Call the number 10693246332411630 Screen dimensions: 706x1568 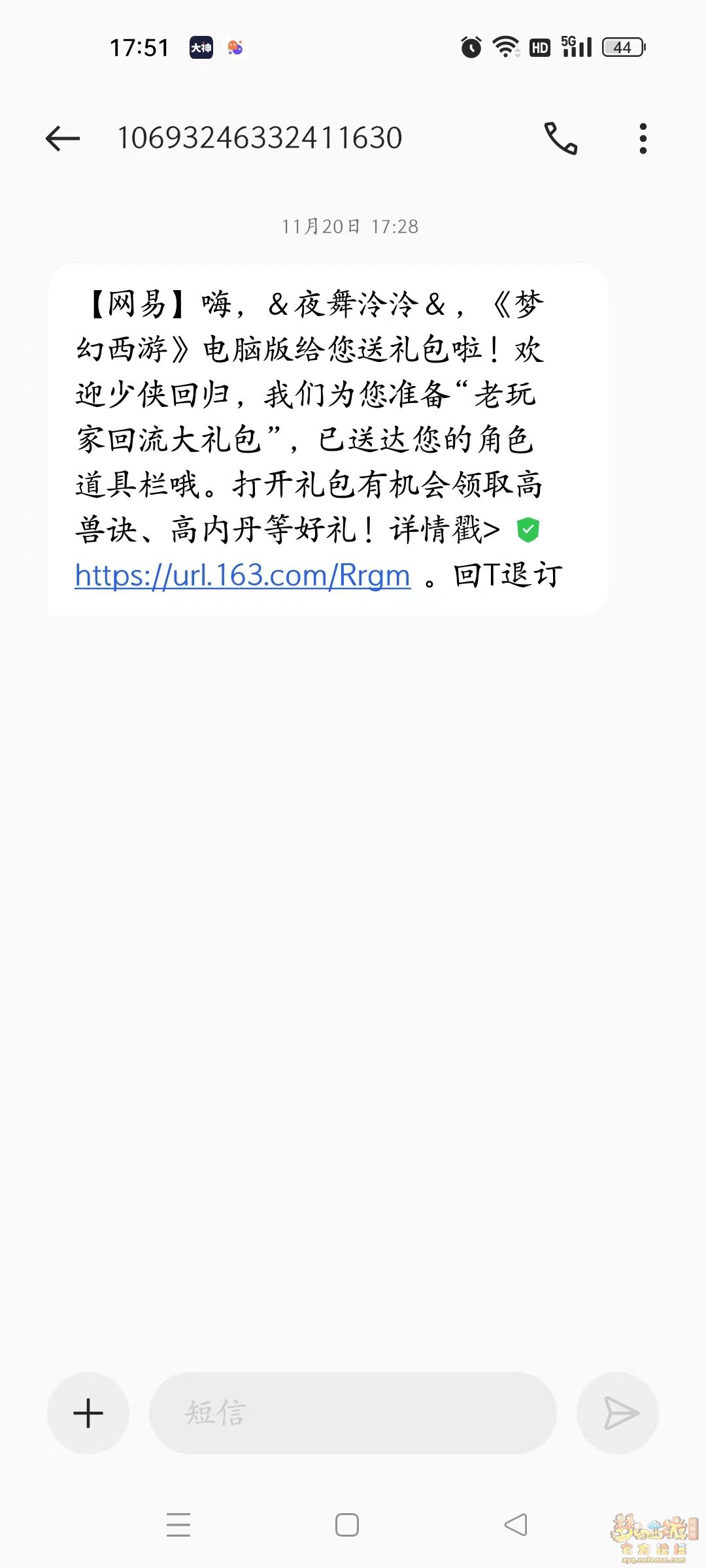[561, 139]
